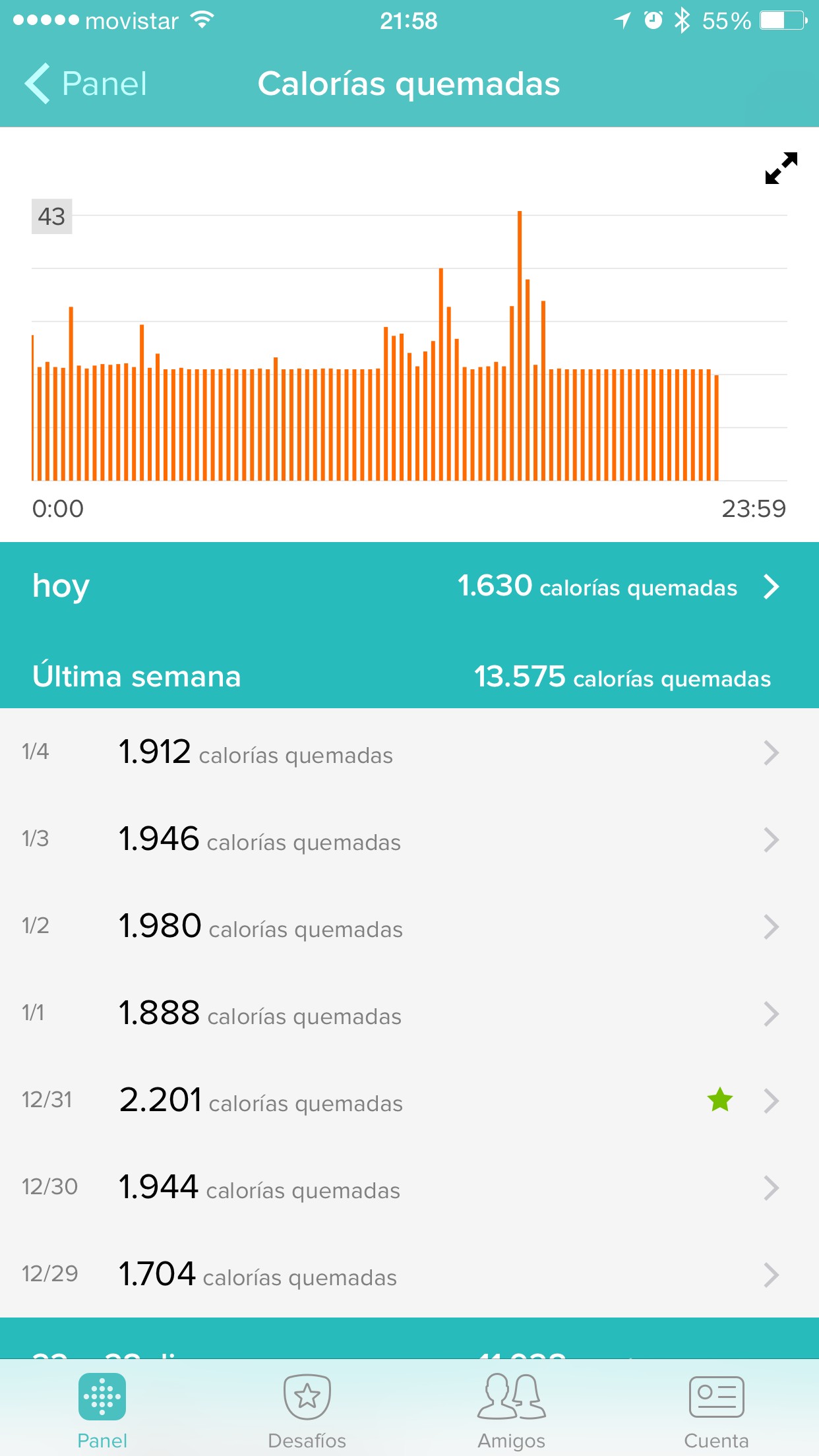Open the 1/2 entry with 1.980 calories
The height and width of the screenshot is (1456, 819).
pos(409,926)
